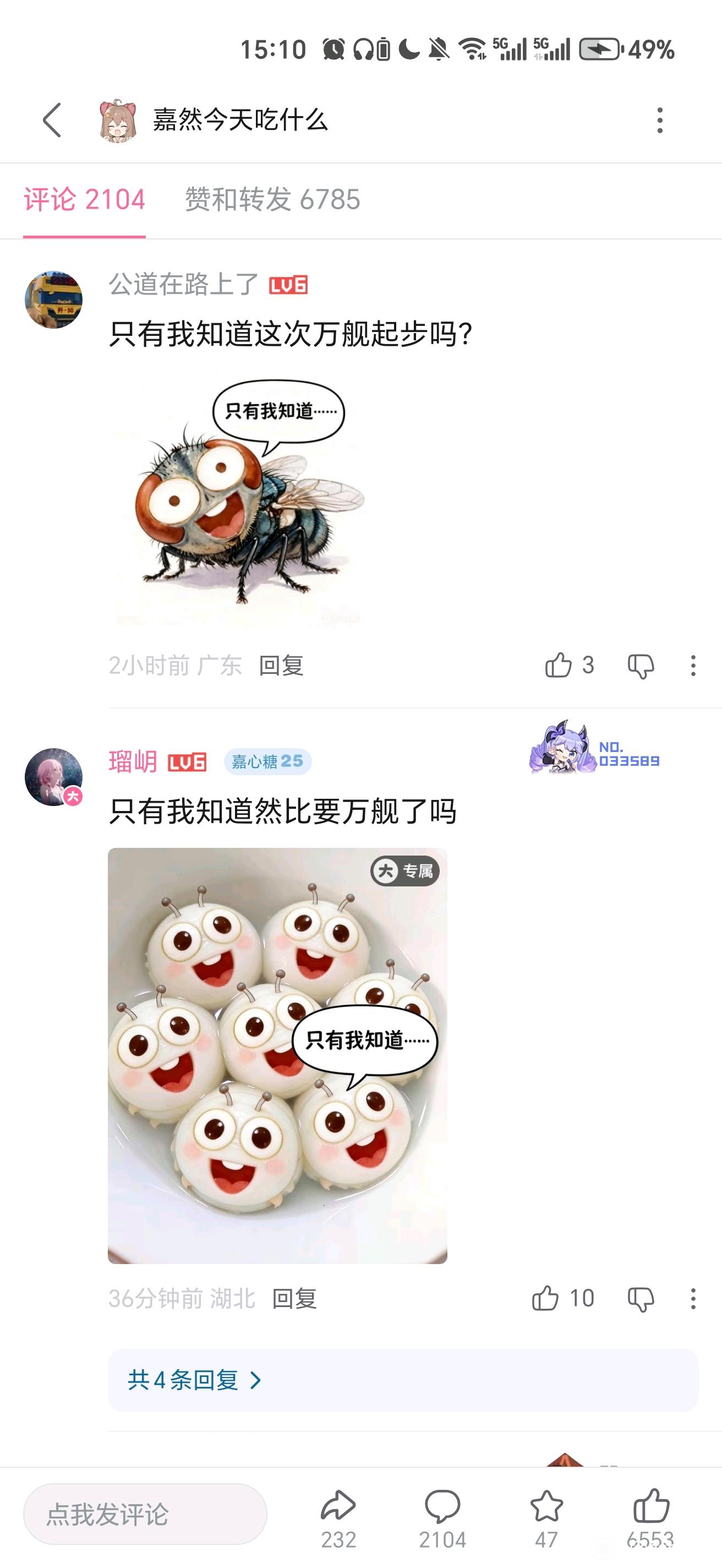Viewport: 722px width, 1568px height.
Task: Go back using the top-left arrow
Action: 52,120
